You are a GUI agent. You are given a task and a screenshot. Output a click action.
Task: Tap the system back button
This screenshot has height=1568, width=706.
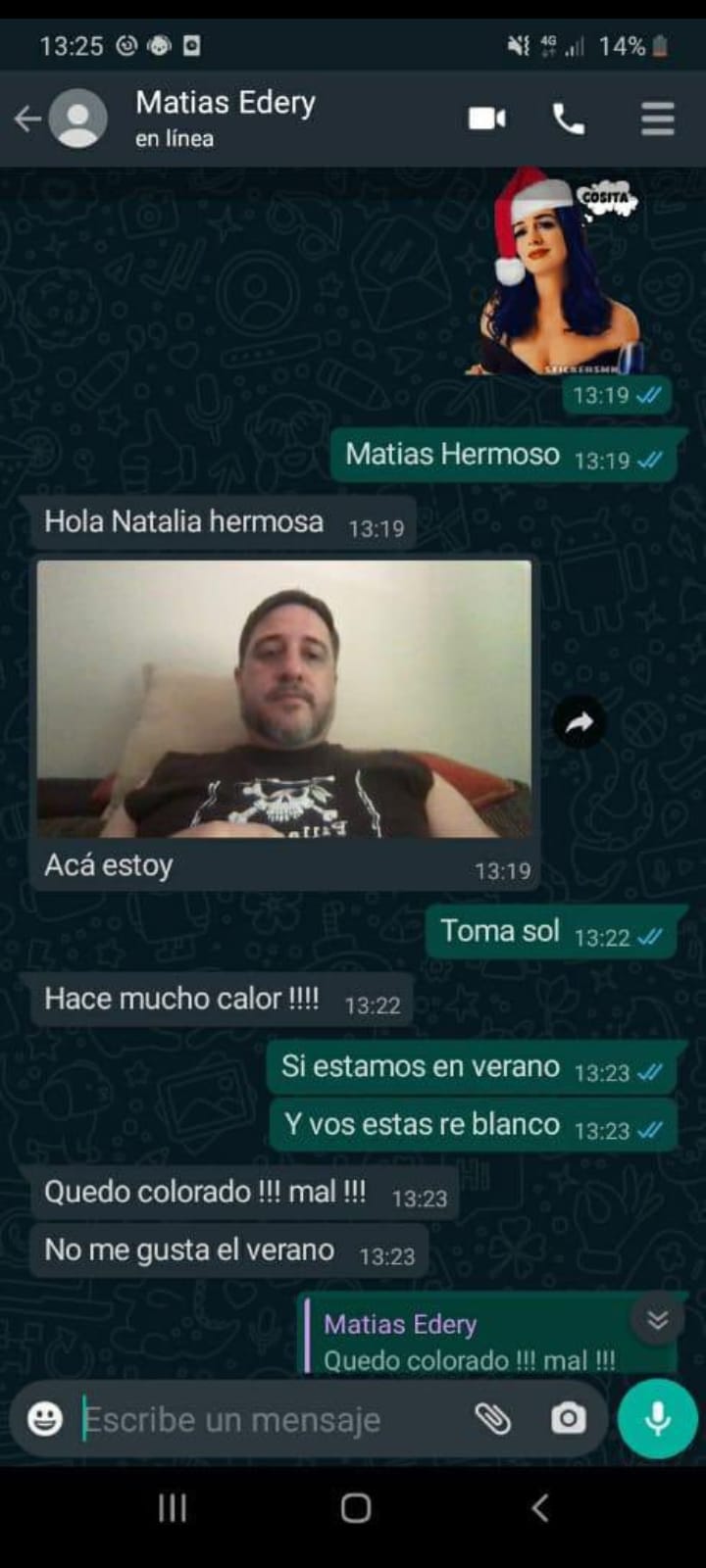click(x=539, y=1507)
